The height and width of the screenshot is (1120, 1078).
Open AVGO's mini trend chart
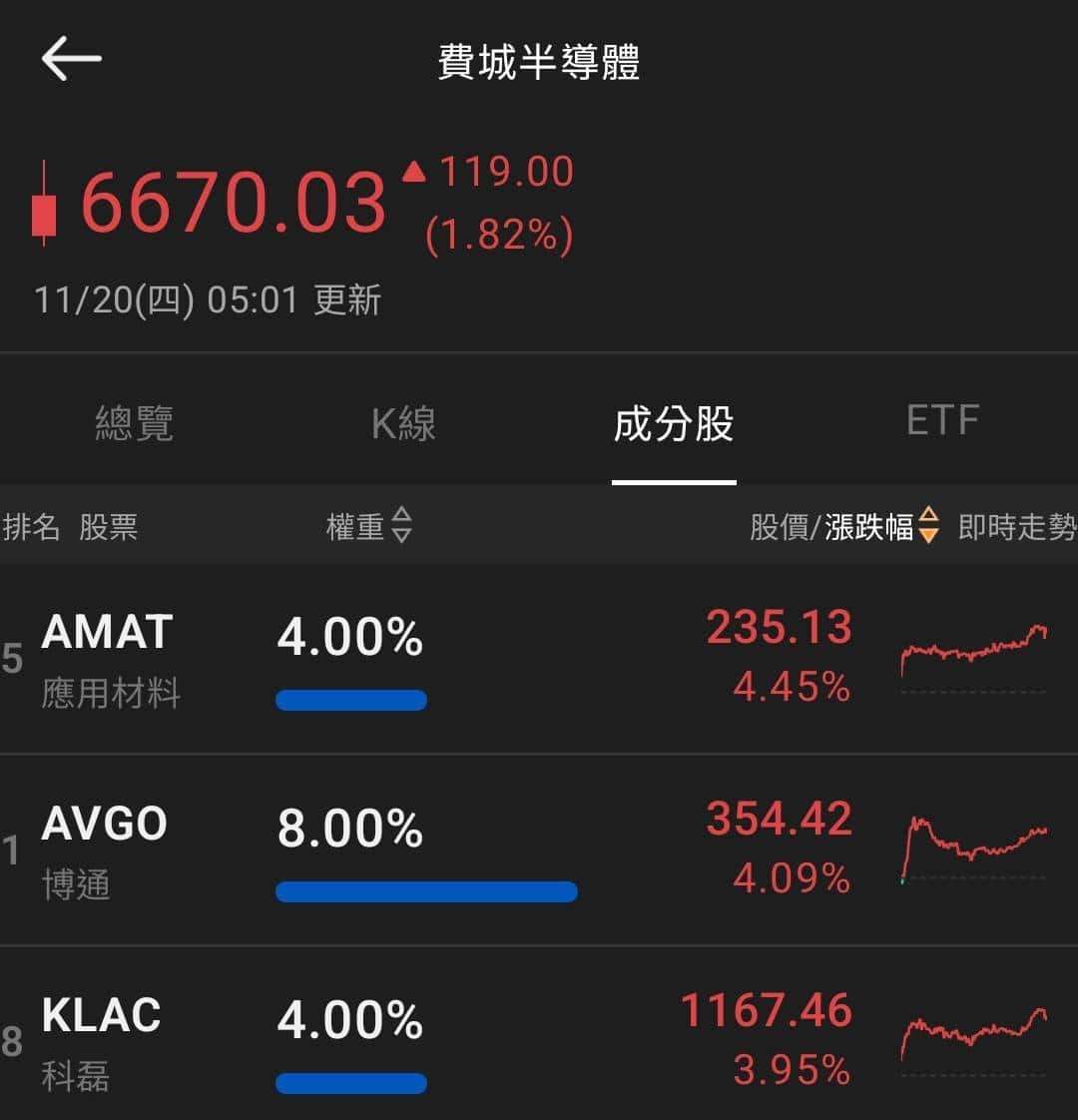(x=973, y=843)
